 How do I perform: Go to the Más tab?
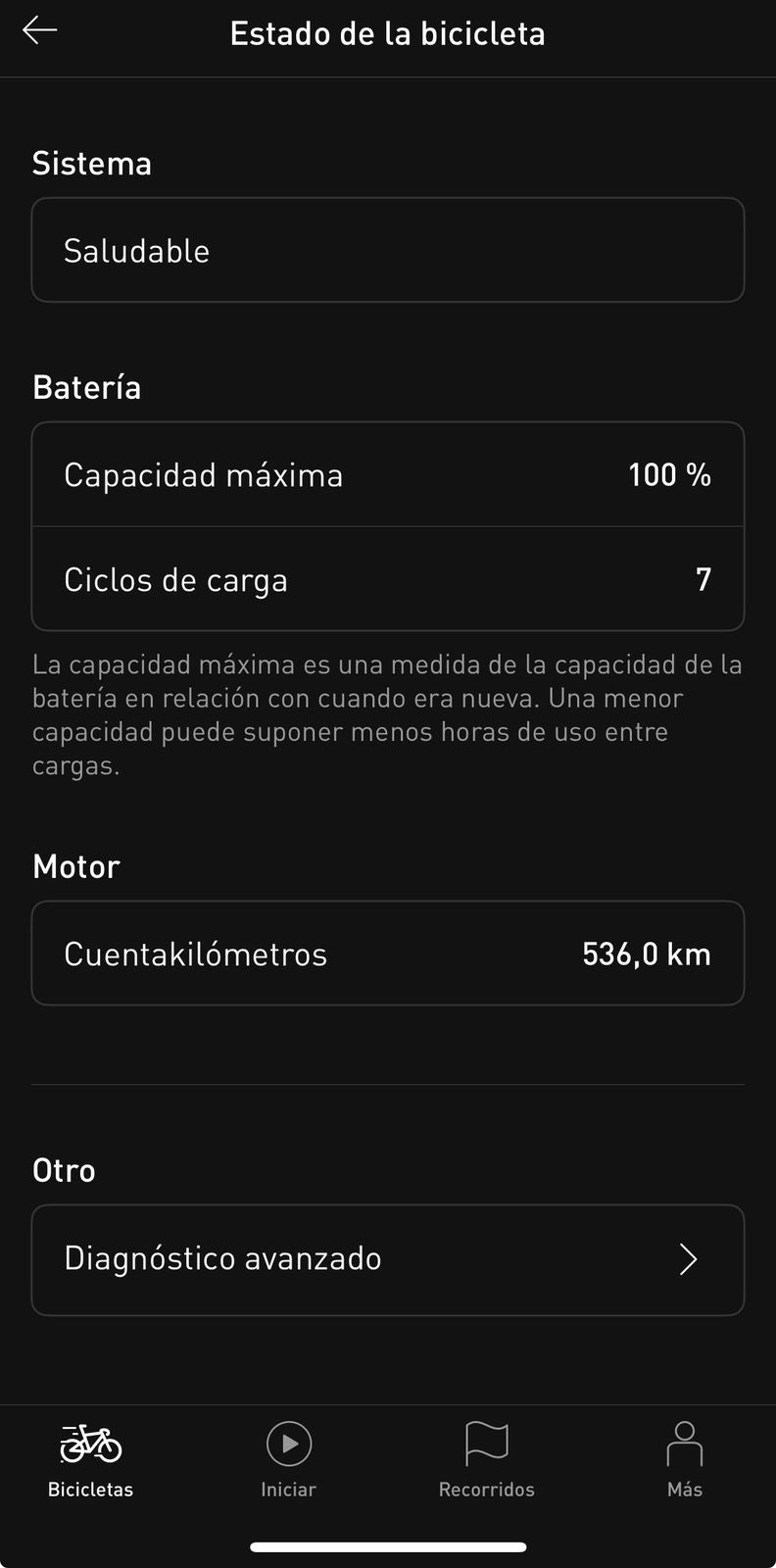coord(685,1460)
